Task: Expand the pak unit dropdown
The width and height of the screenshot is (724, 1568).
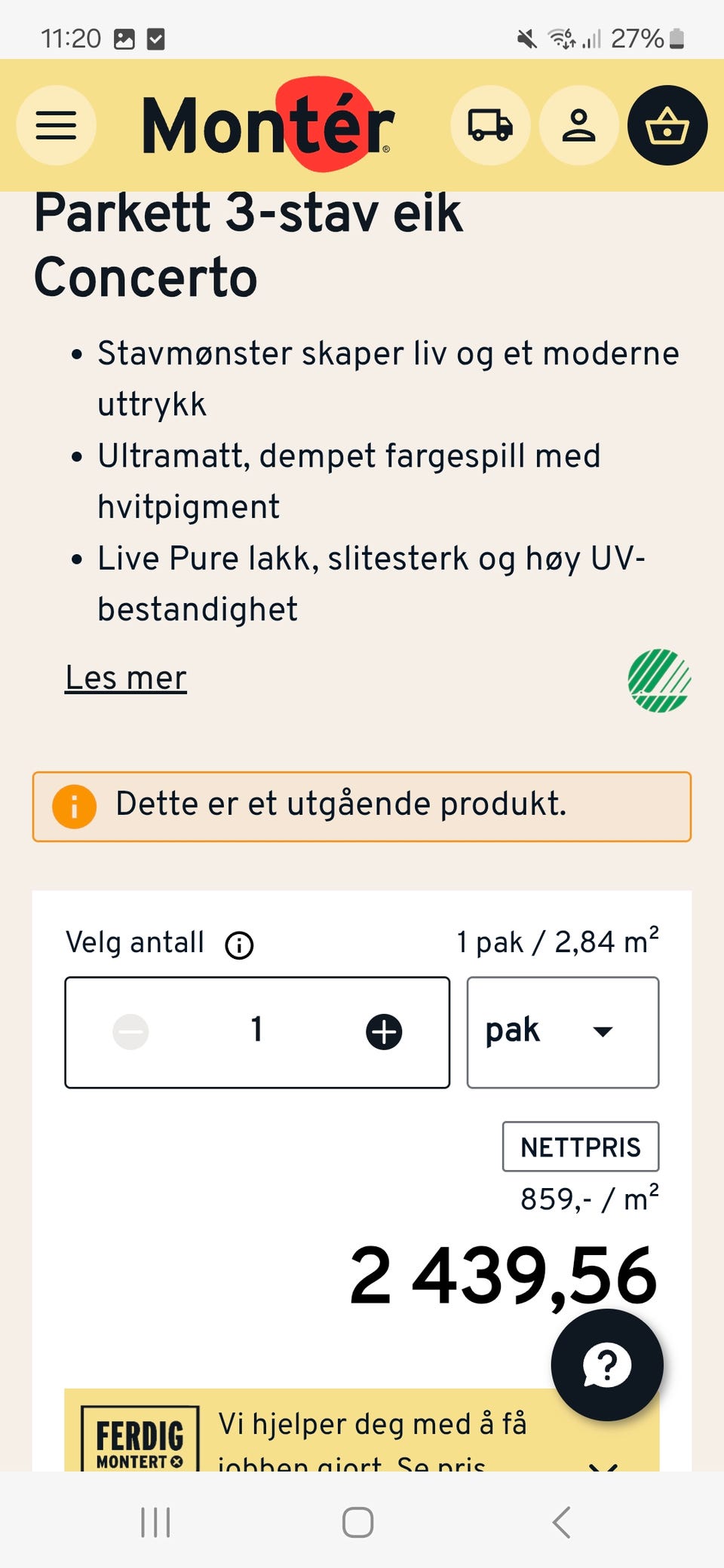Action: [x=563, y=1032]
